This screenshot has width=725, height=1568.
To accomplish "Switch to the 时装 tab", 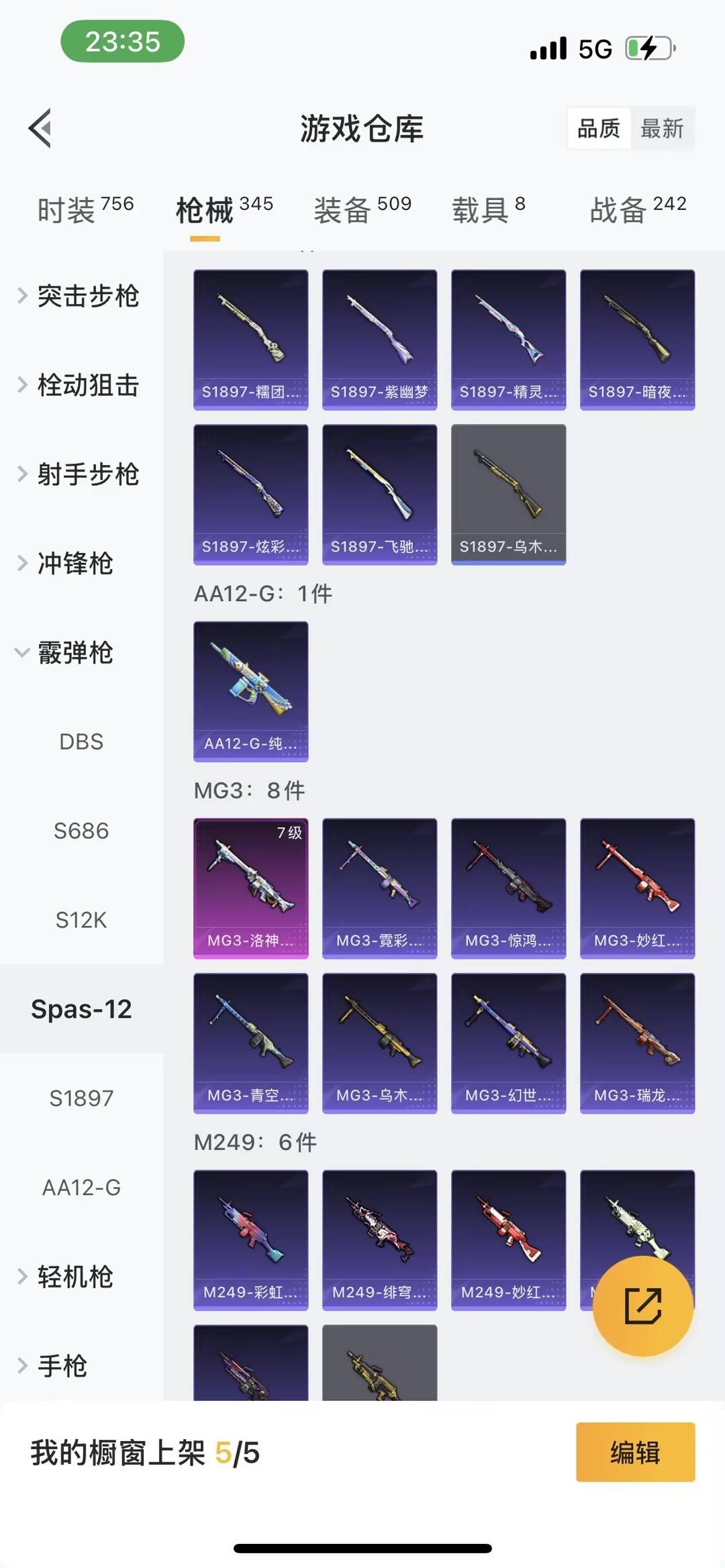I will click(85, 210).
